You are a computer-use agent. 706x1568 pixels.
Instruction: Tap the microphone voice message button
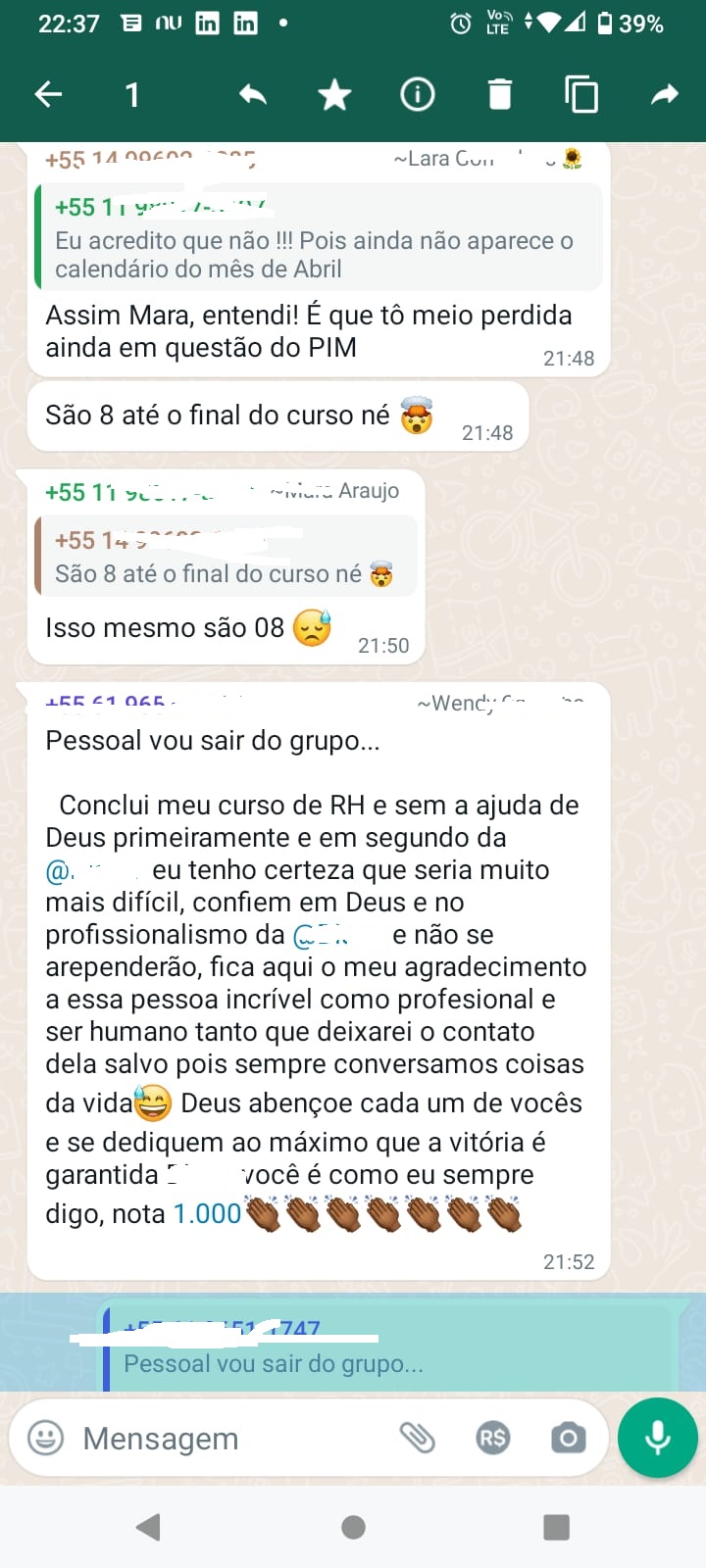coord(658,1438)
